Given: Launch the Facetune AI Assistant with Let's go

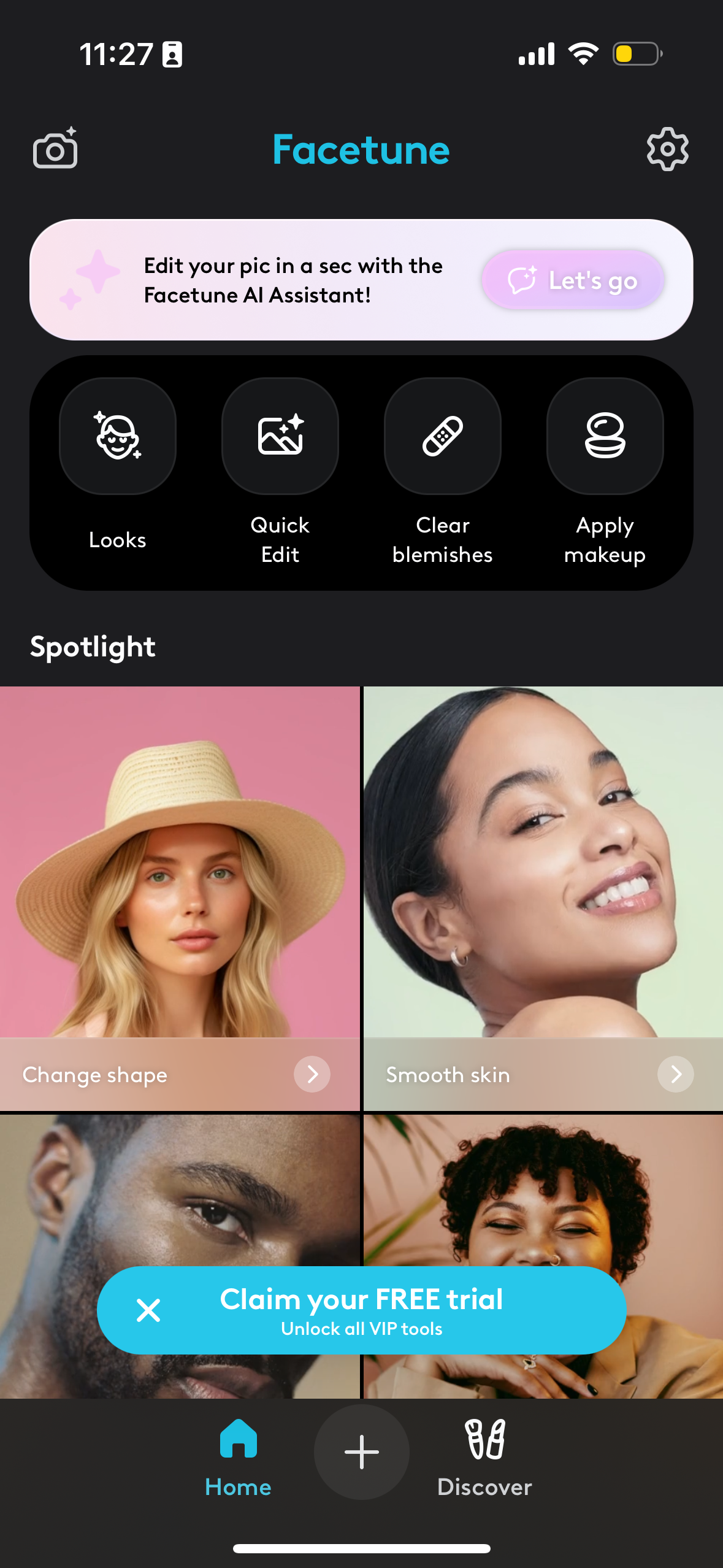Looking at the screenshot, I should pos(572,280).
